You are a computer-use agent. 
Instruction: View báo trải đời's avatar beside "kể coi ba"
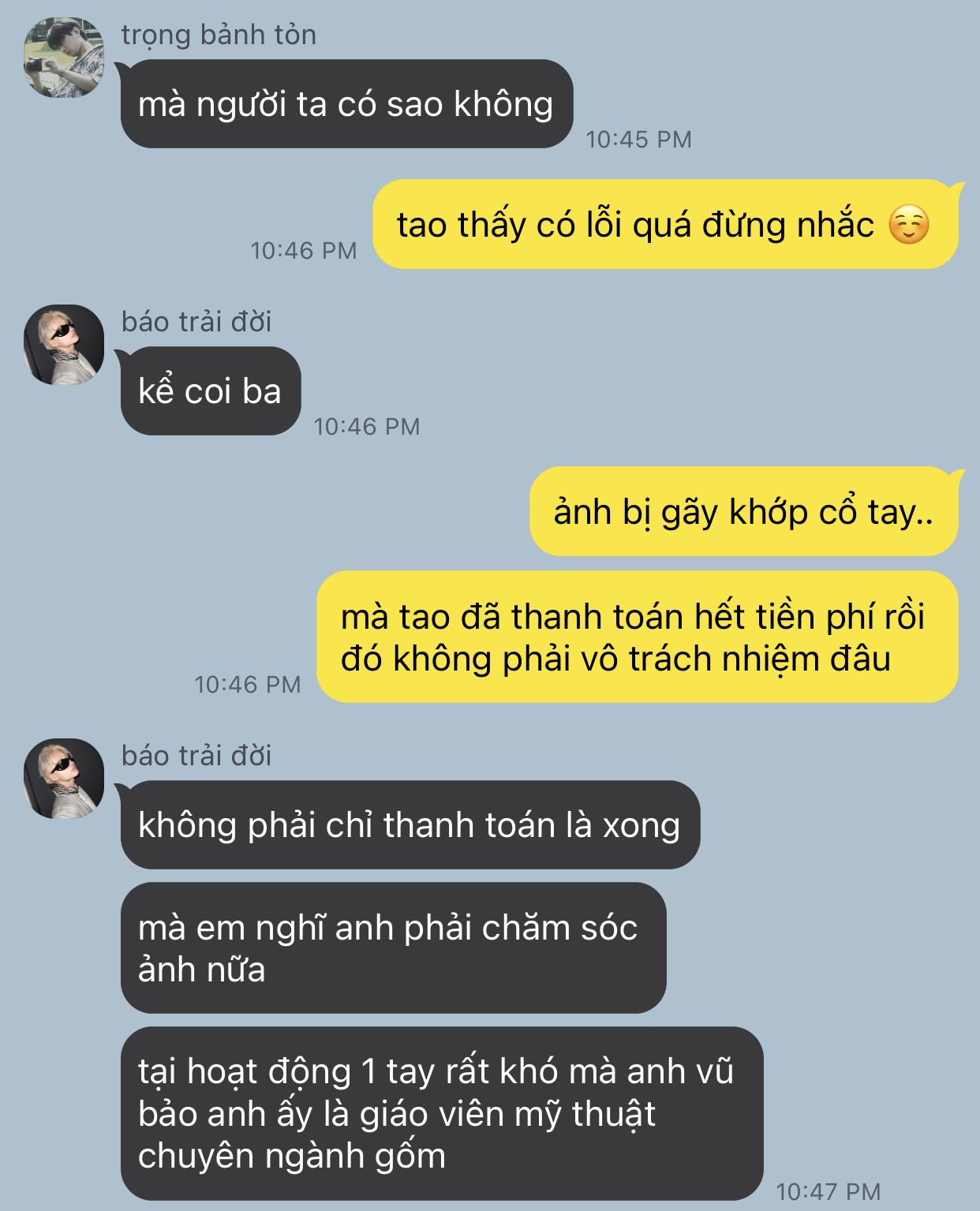pyautogui.click(x=64, y=345)
